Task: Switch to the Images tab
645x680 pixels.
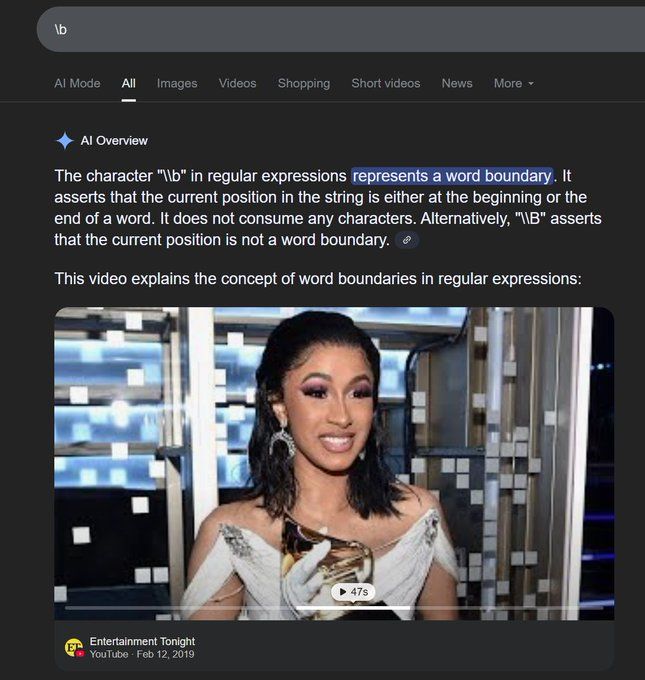Action: 177,83
